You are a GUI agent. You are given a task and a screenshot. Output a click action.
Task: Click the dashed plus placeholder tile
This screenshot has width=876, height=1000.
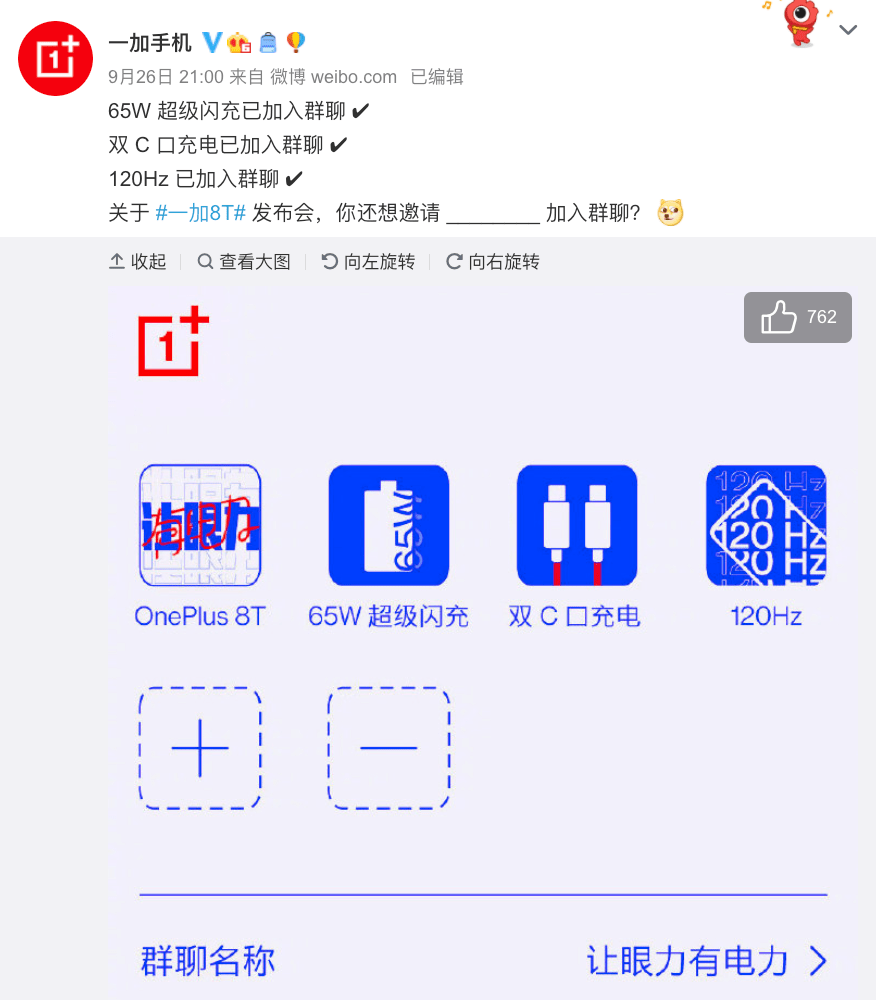pyautogui.click(x=200, y=747)
